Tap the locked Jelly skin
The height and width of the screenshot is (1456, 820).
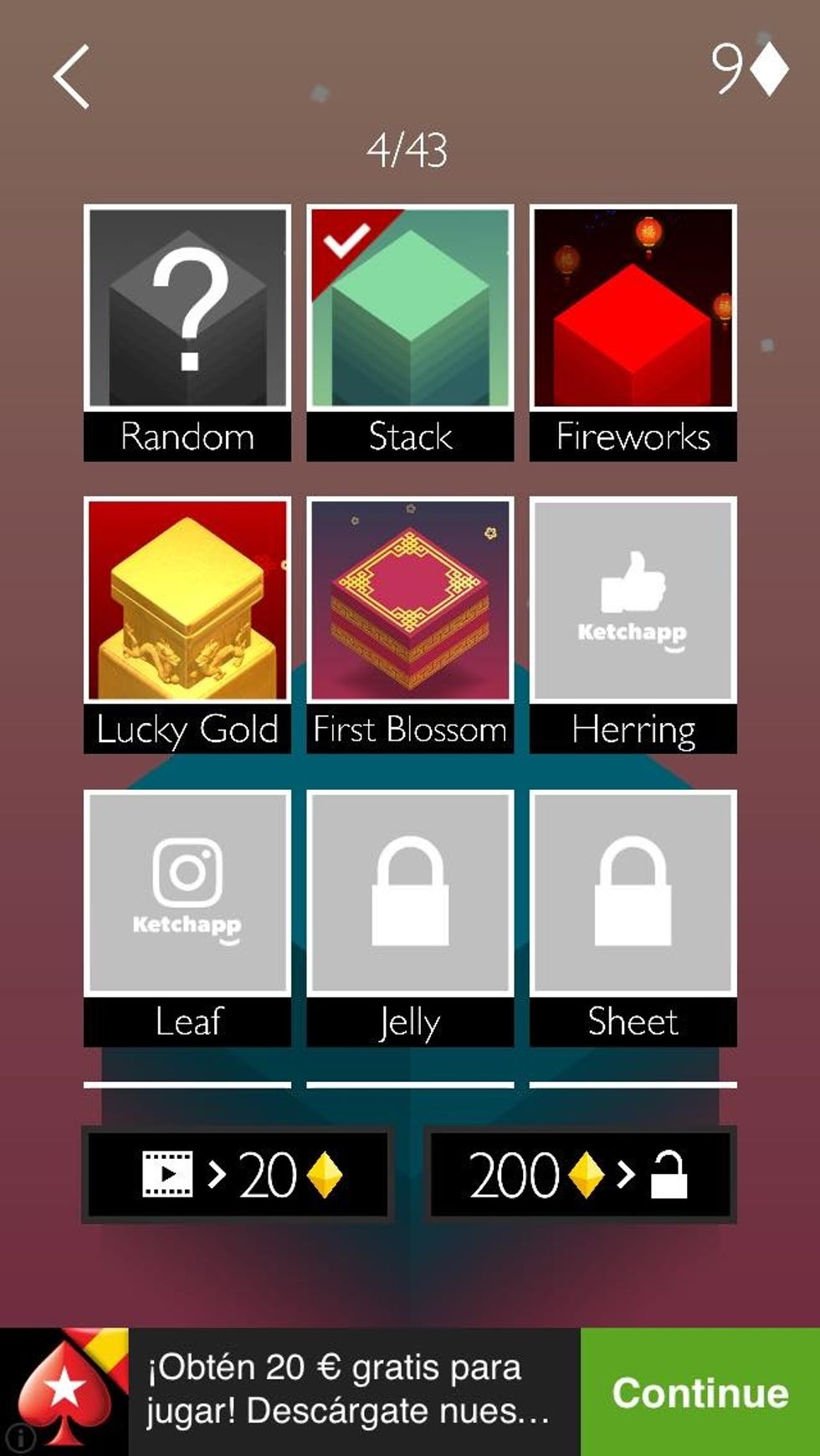(x=410, y=917)
